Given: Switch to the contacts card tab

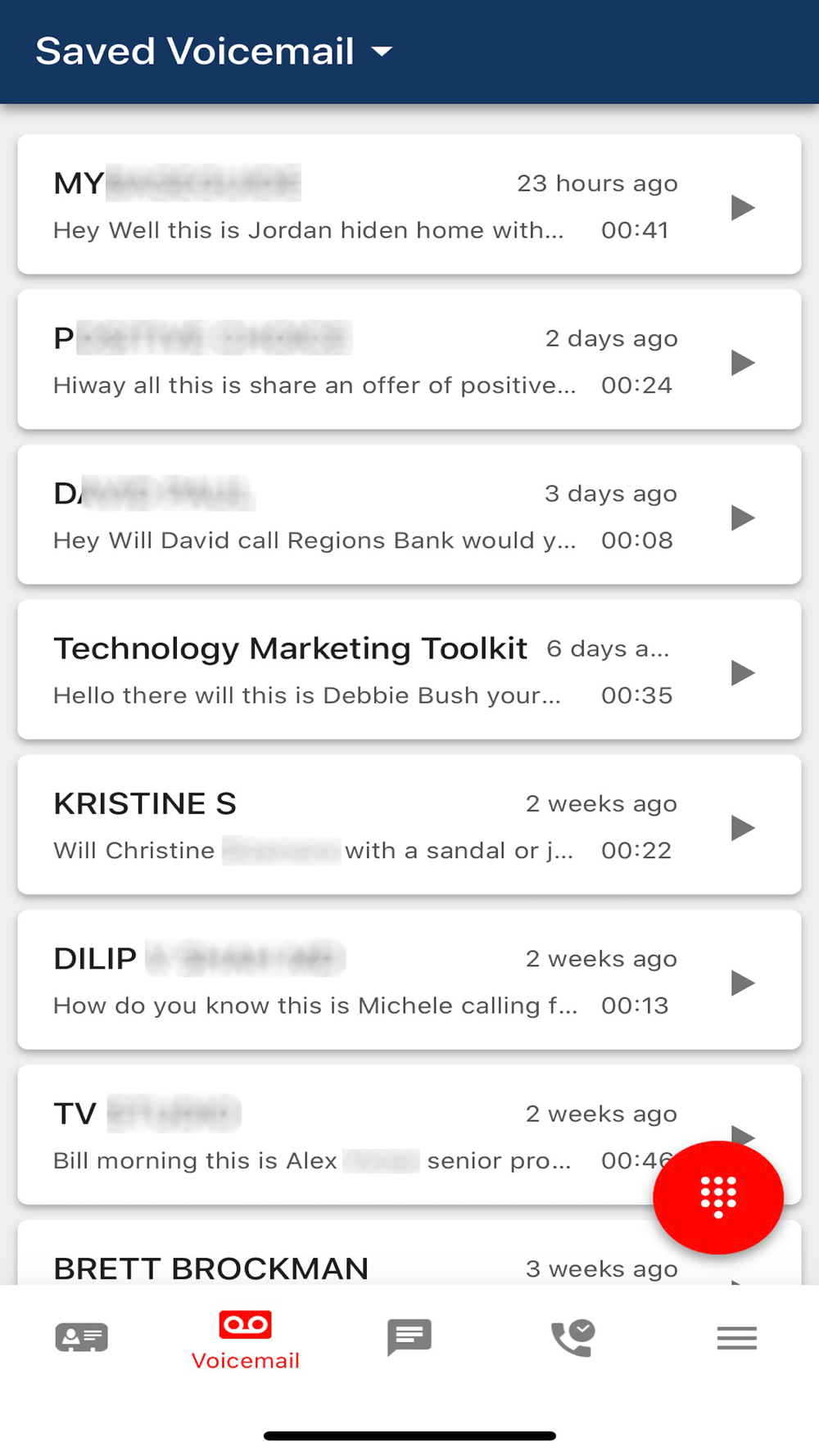Looking at the screenshot, I should point(82,1337).
